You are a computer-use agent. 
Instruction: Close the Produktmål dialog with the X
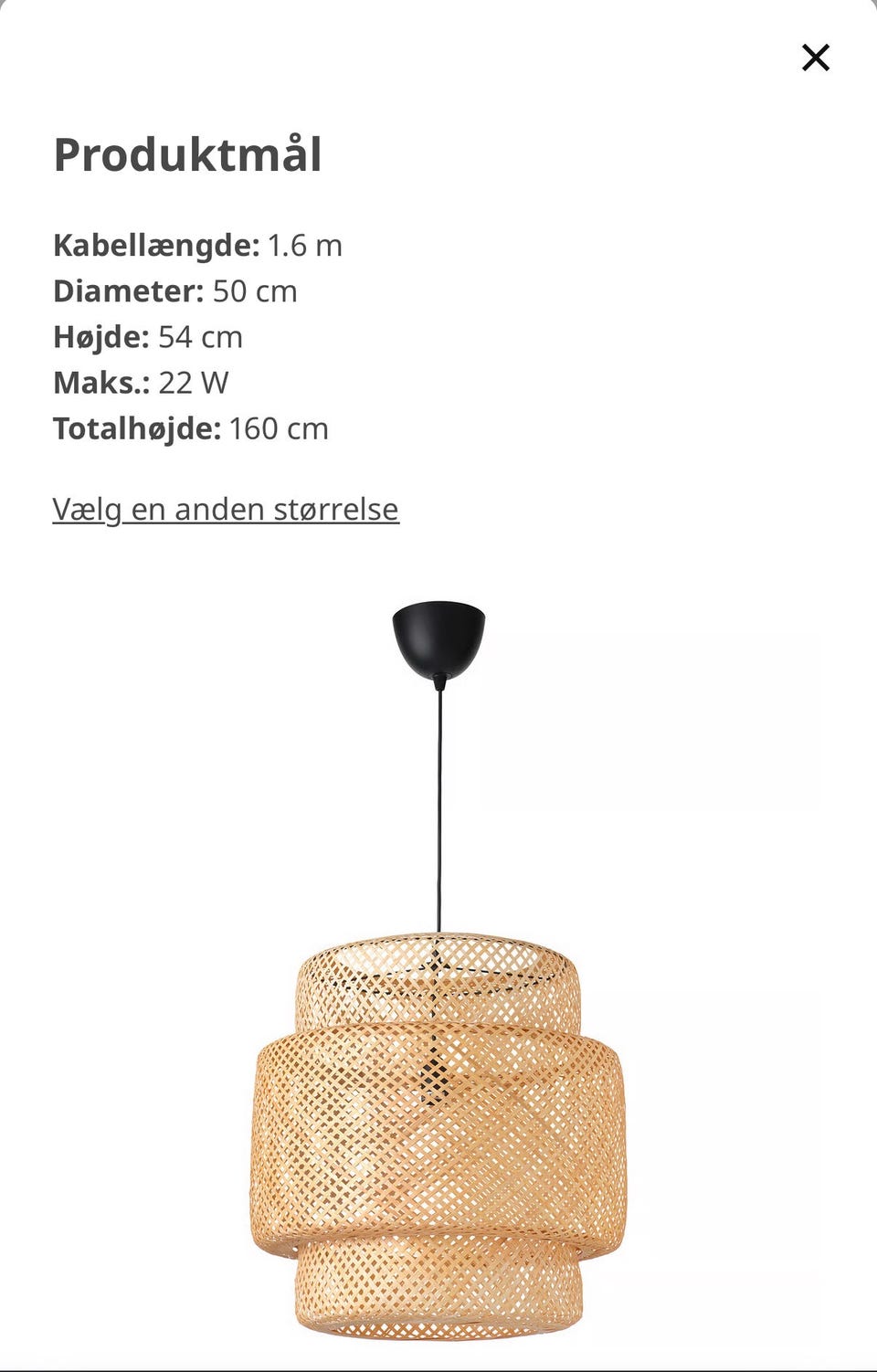pyautogui.click(x=814, y=58)
